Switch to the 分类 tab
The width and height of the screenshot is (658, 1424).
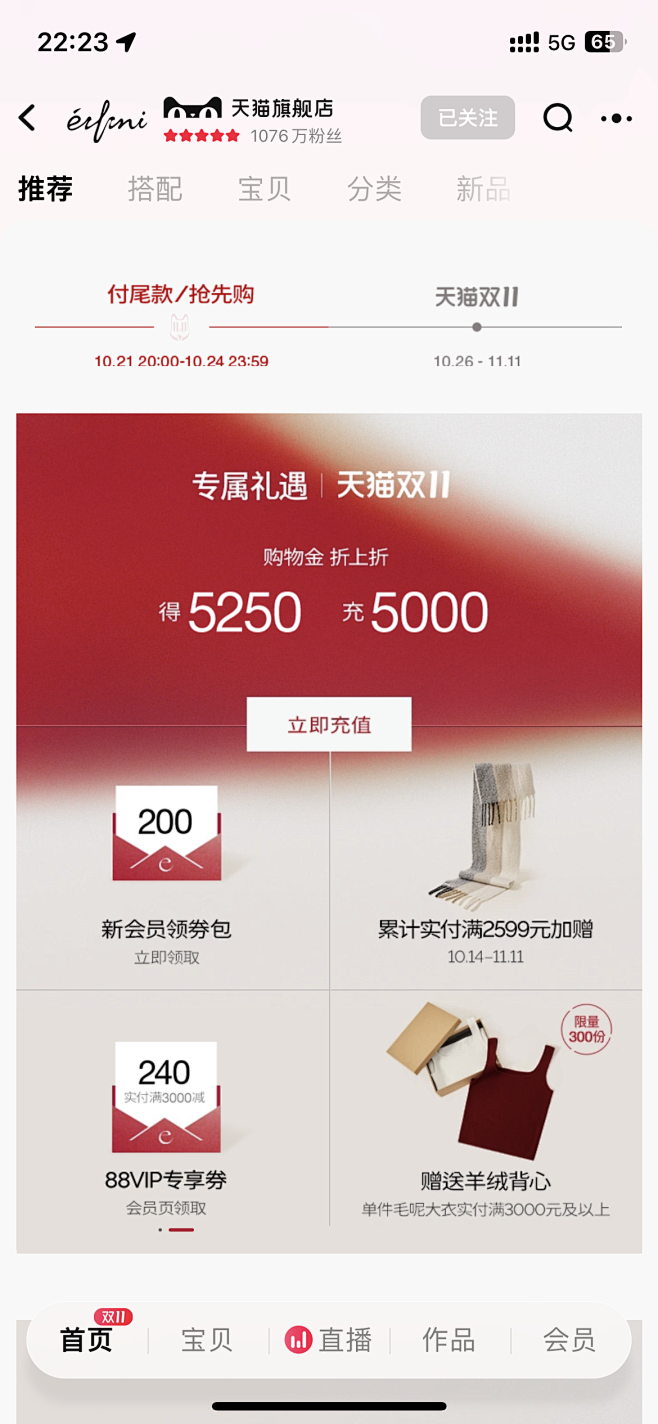374,189
